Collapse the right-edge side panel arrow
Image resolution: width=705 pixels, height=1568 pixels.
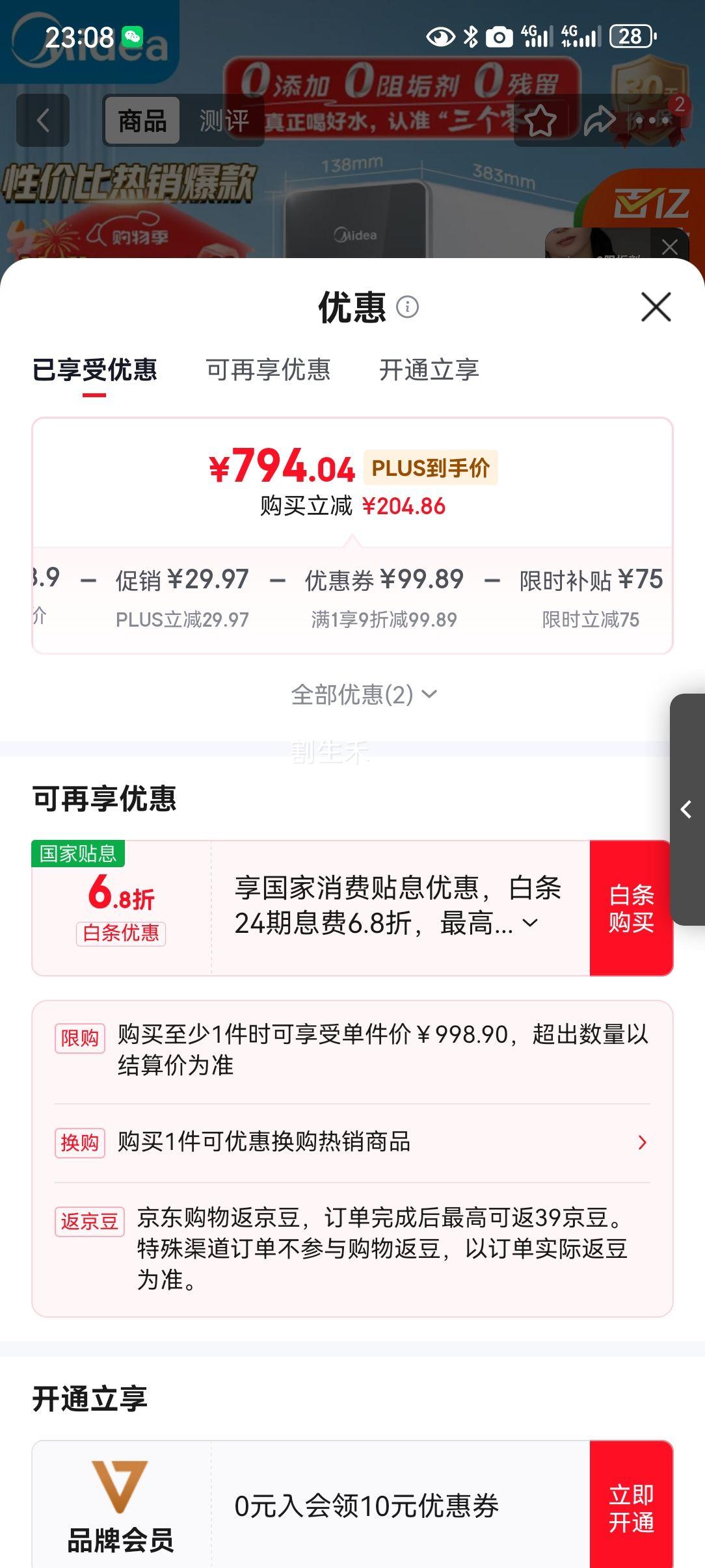685,811
